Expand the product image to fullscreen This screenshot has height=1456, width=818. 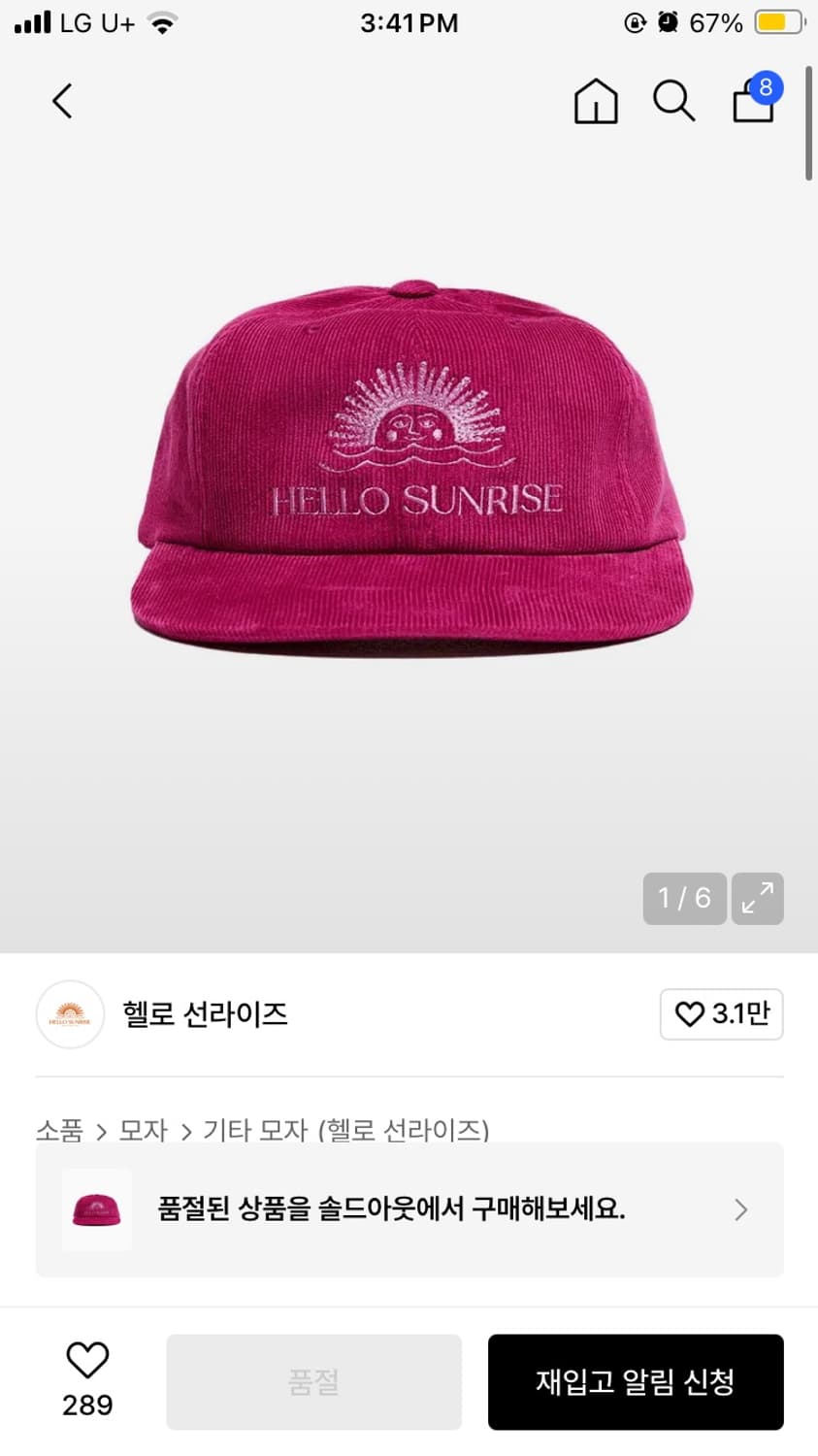point(757,899)
